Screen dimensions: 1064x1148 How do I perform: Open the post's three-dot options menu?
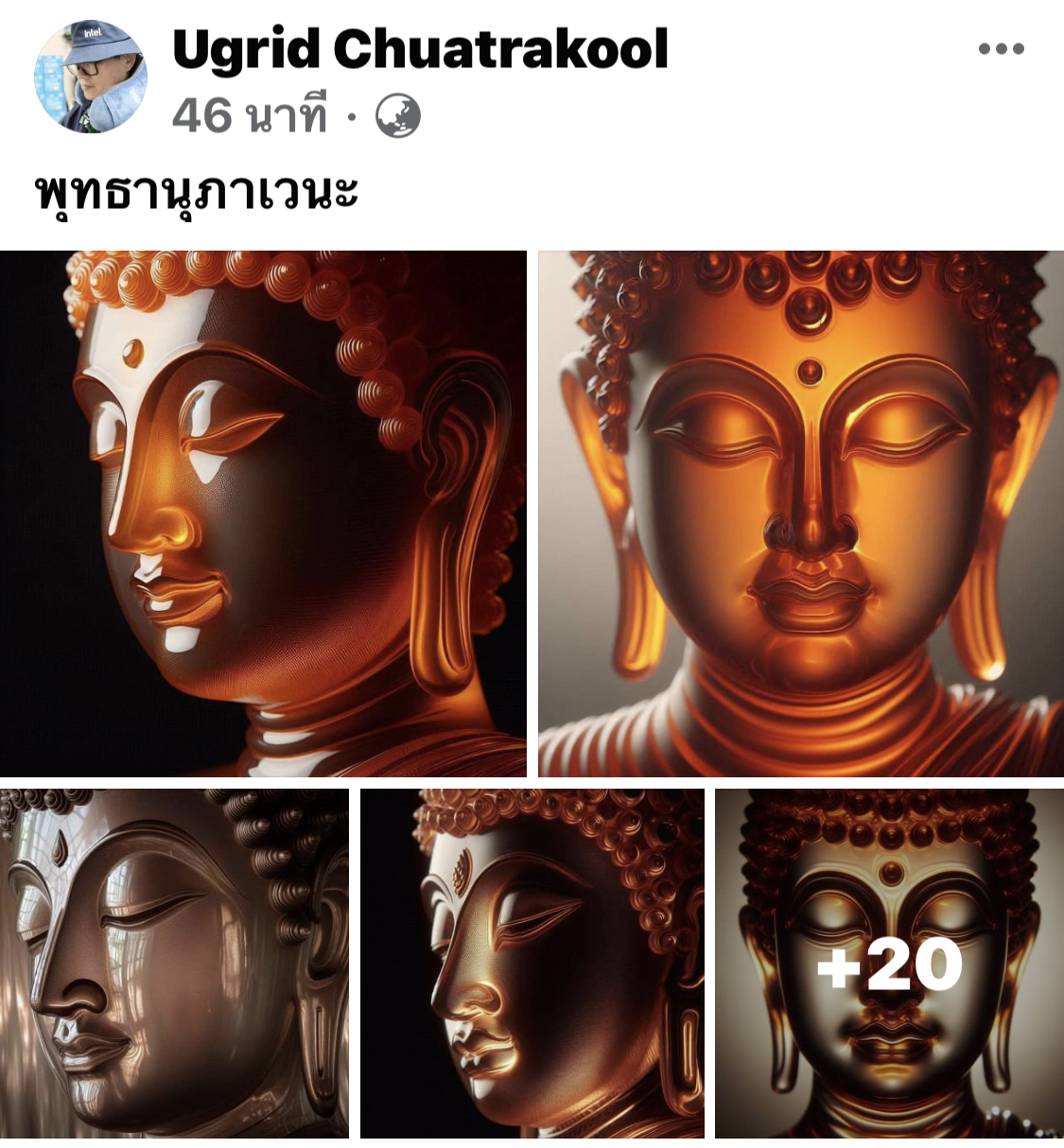pos(1001,49)
